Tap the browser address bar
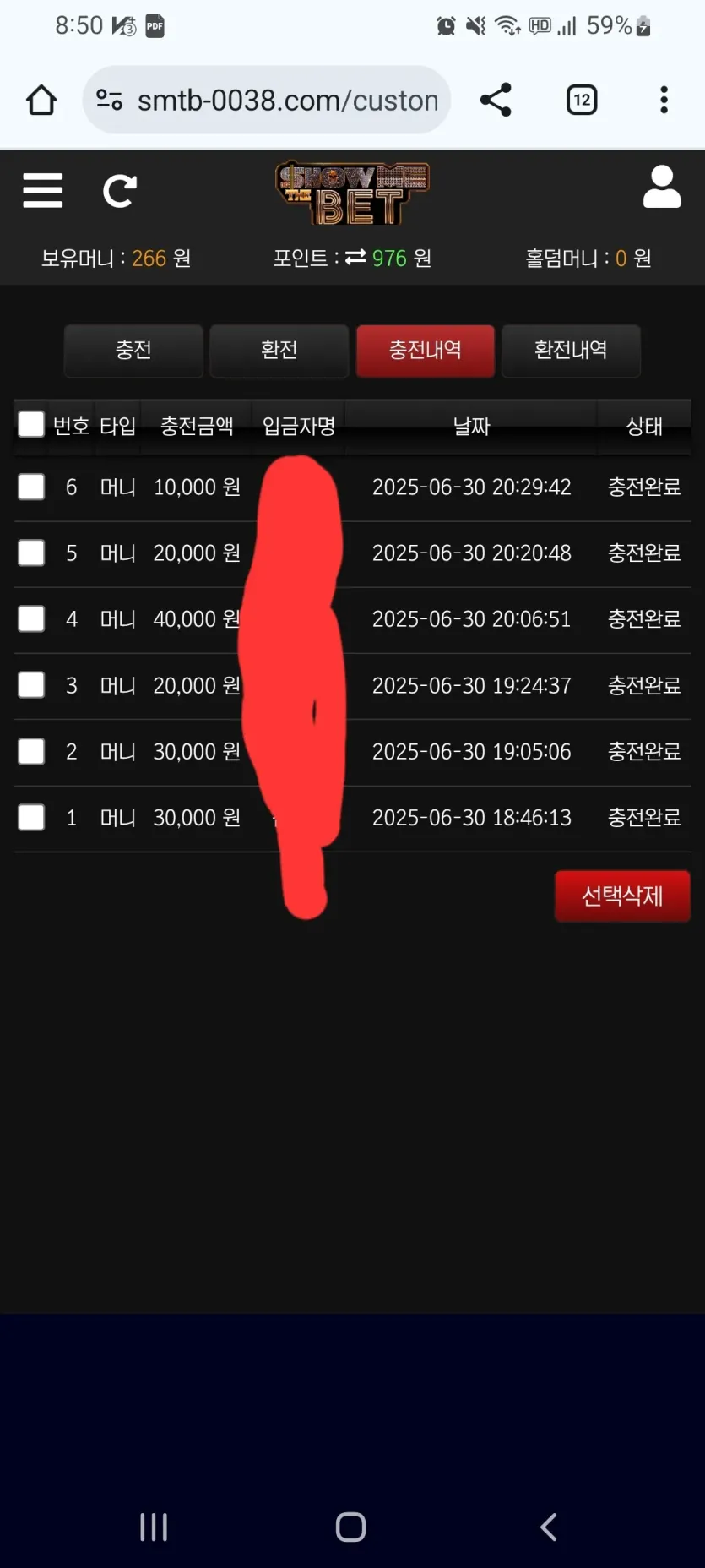The image size is (705, 1568). 266,100
